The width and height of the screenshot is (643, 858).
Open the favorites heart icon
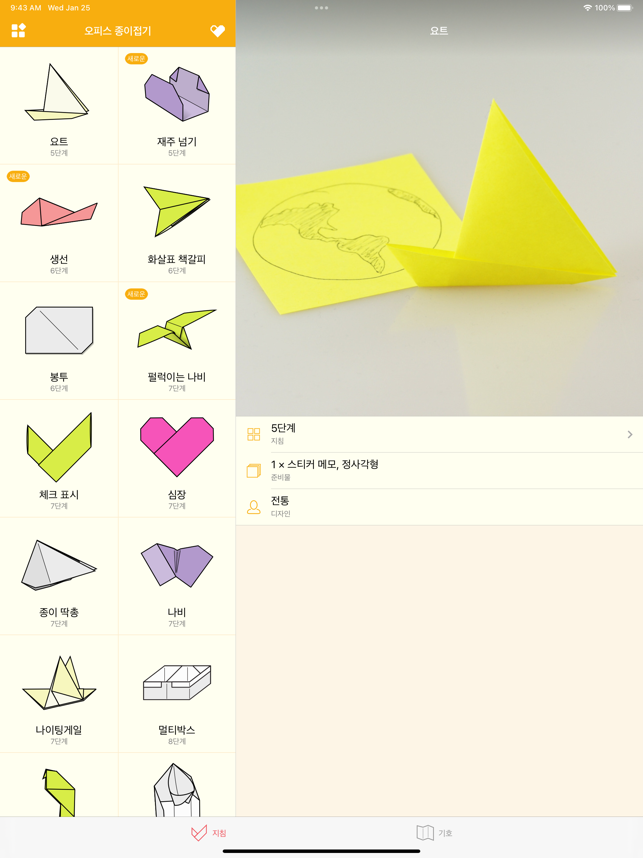(x=217, y=31)
